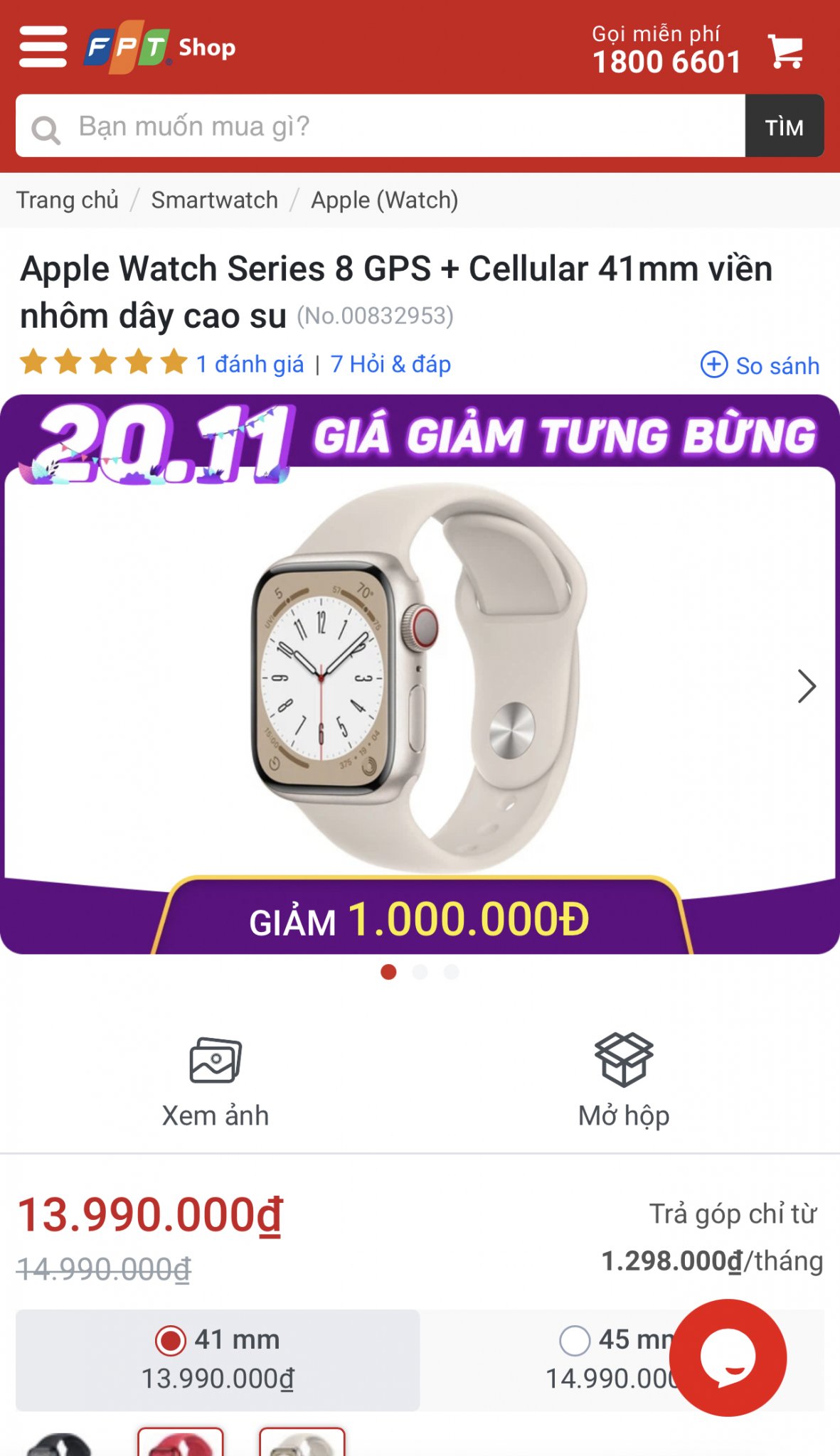Call the 1800 6601 free hotline
Screen dimensions: 840x1456
coord(666,61)
